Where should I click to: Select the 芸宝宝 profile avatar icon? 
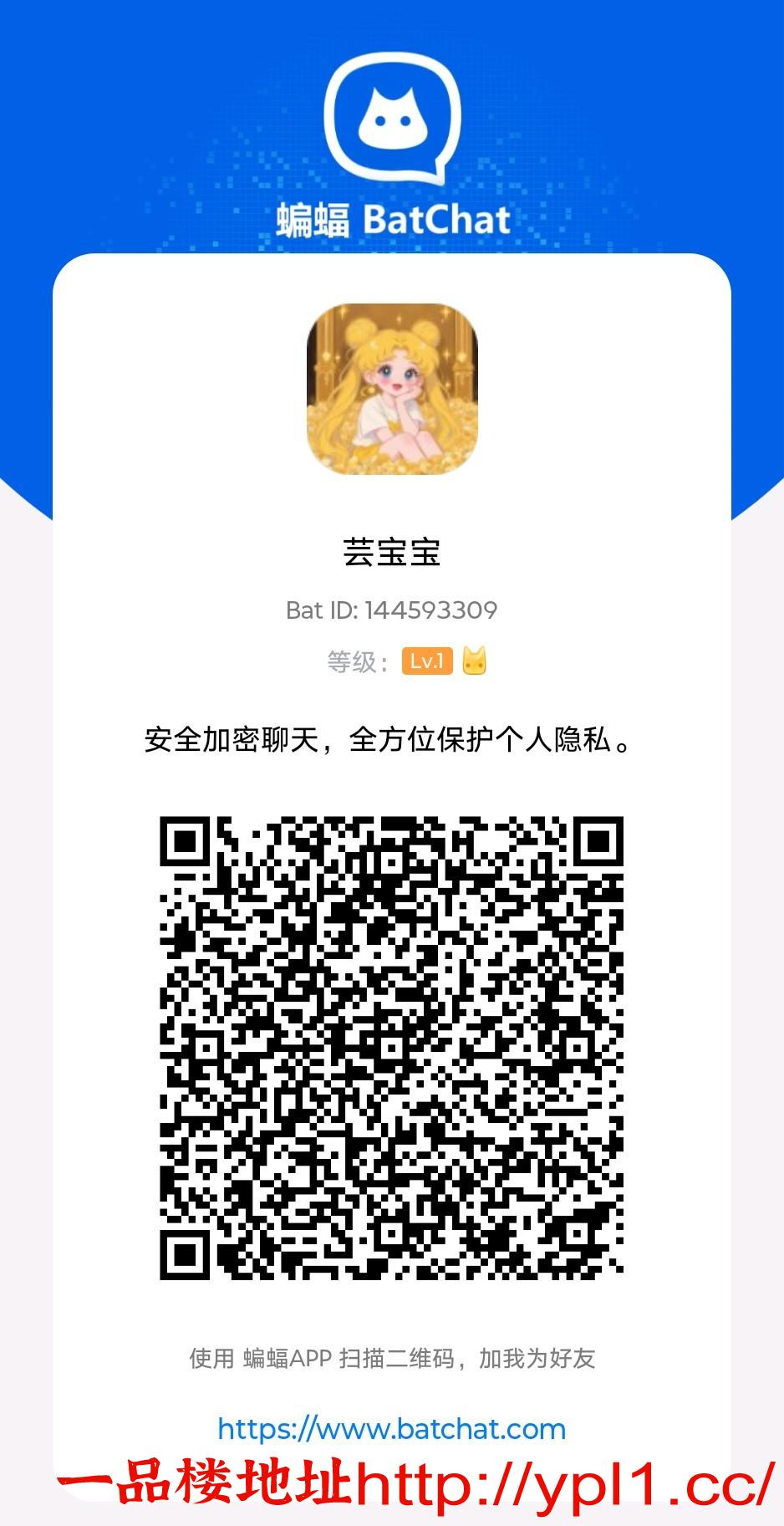pyautogui.click(x=391, y=389)
